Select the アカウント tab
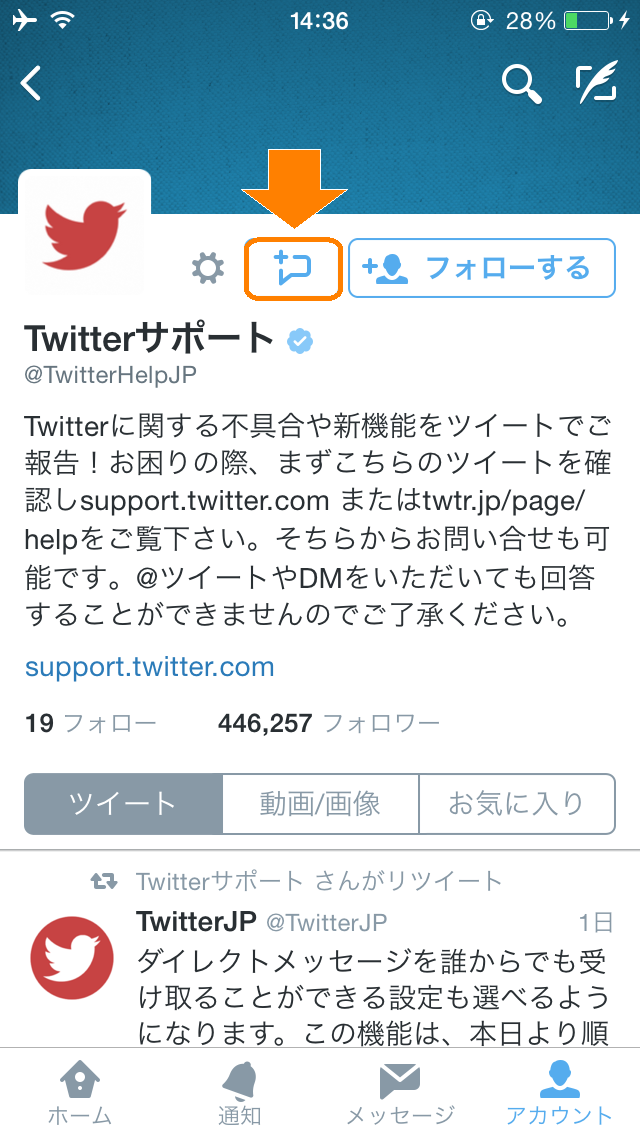 click(x=559, y=1092)
